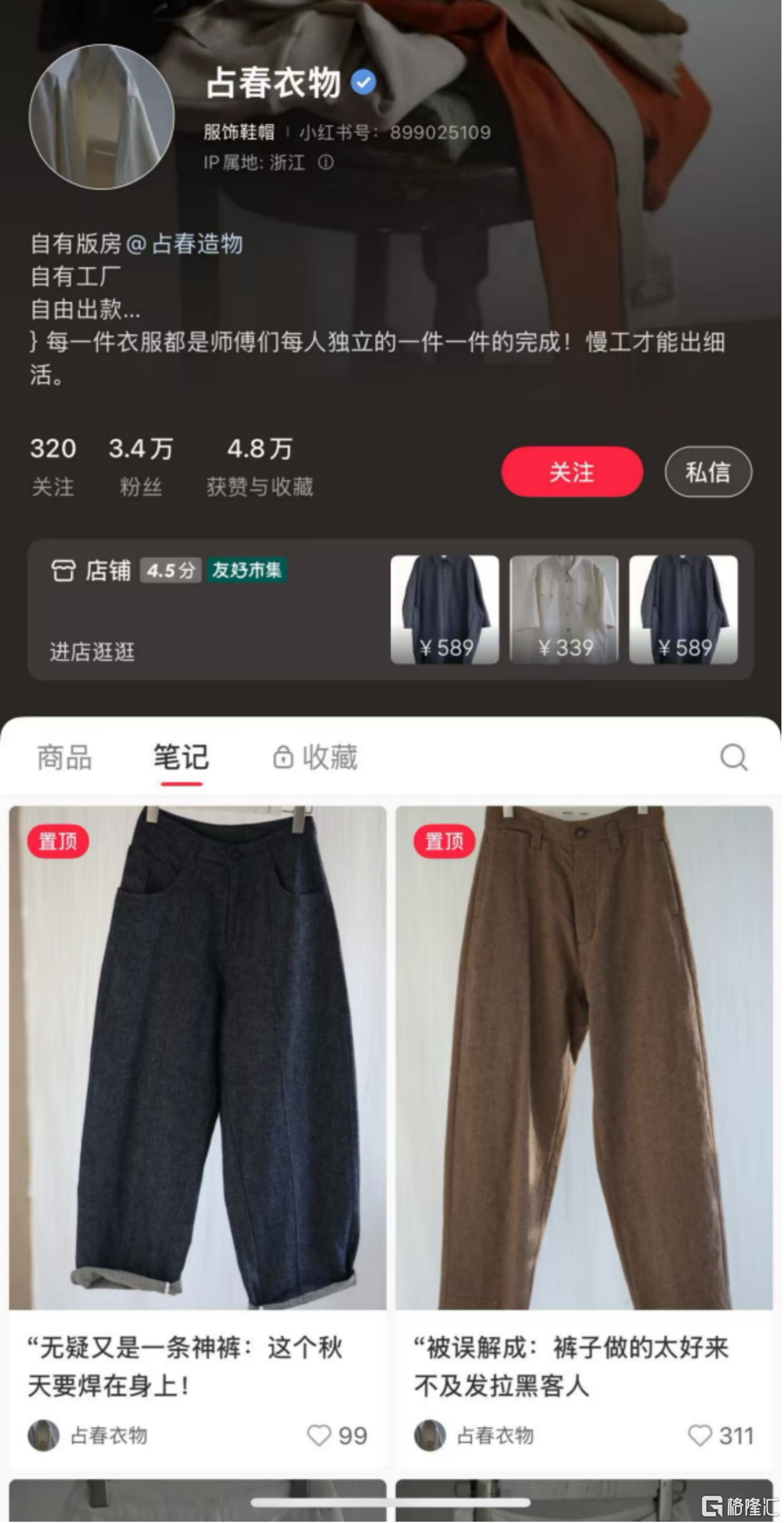784x1523 pixels.
Task: Open the note "无疑又是一条神裤"
Action: point(197,1059)
